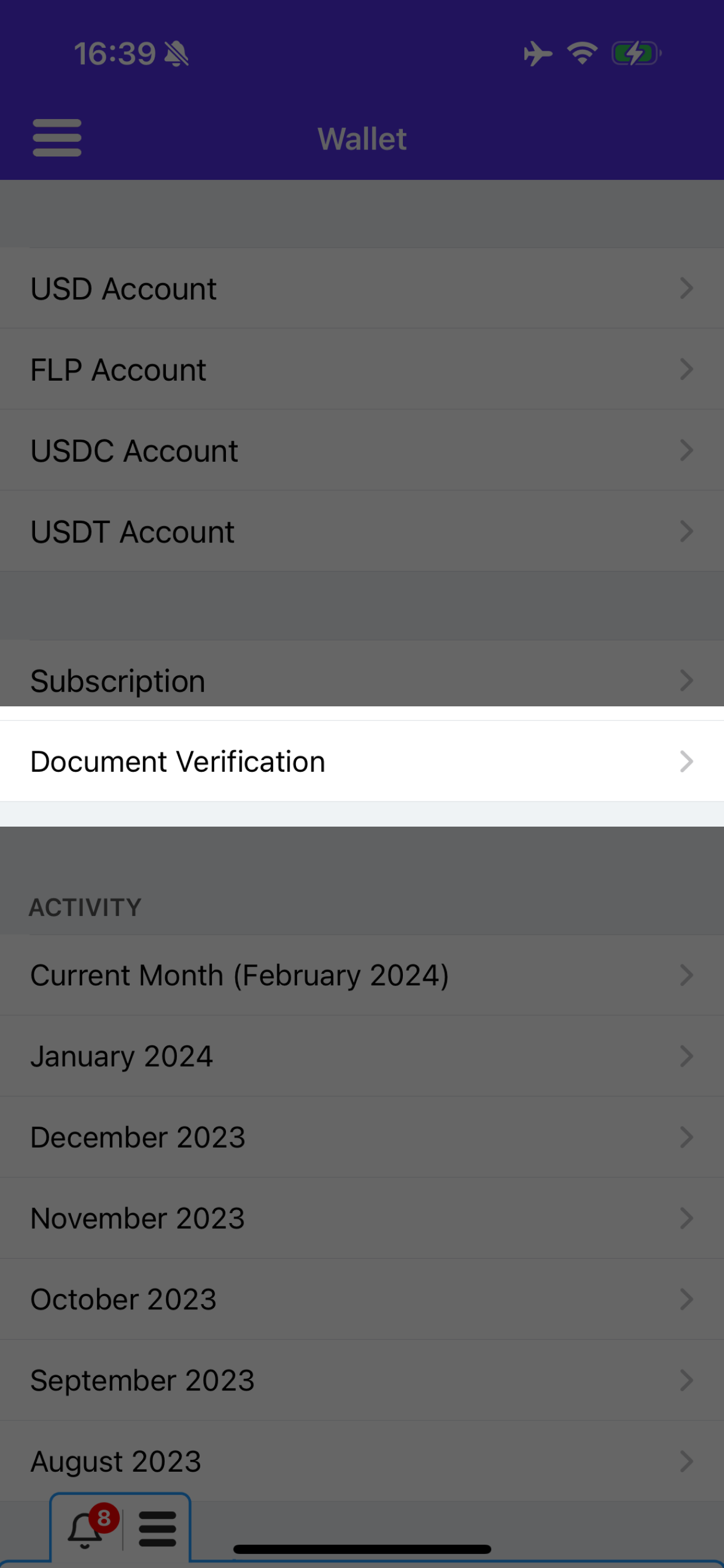Viewport: 724px width, 1568px height.
Task: View USDT Account
Action: [361, 531]
